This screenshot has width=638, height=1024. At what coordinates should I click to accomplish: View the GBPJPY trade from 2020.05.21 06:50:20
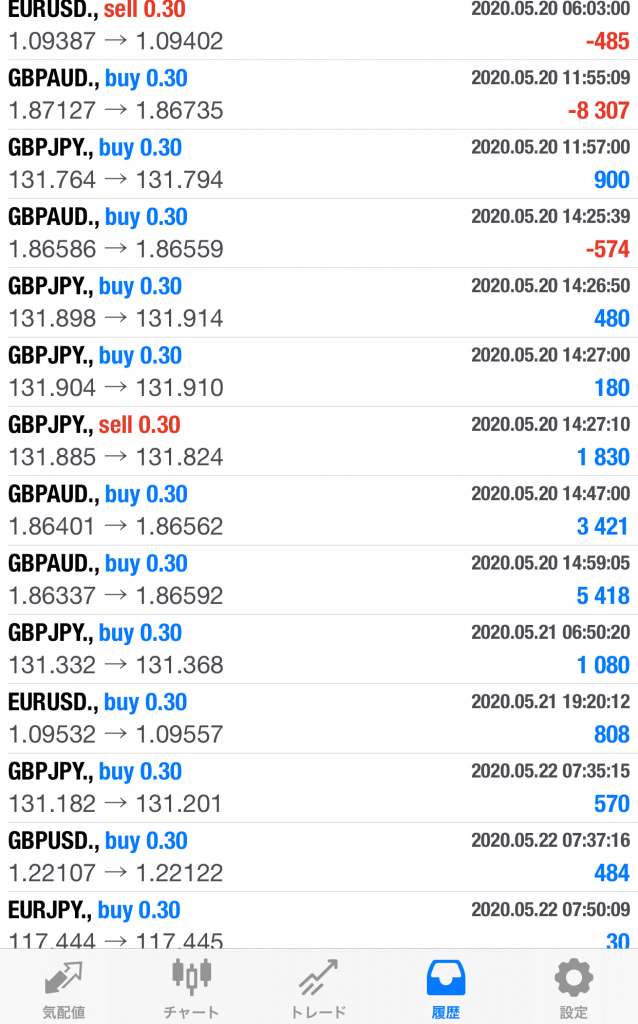point(319,649)
